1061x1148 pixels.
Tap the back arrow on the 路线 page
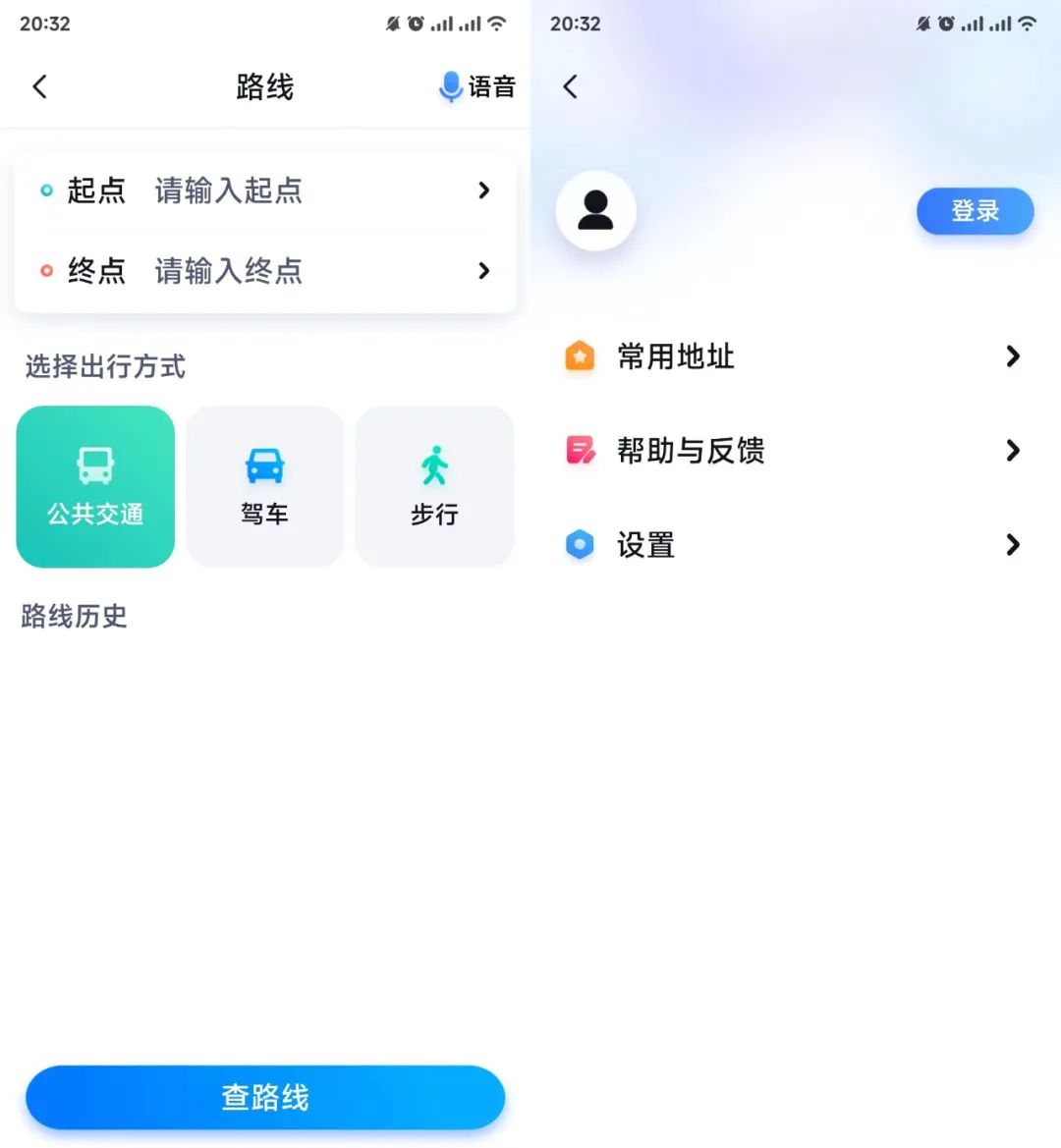(39, 86)
